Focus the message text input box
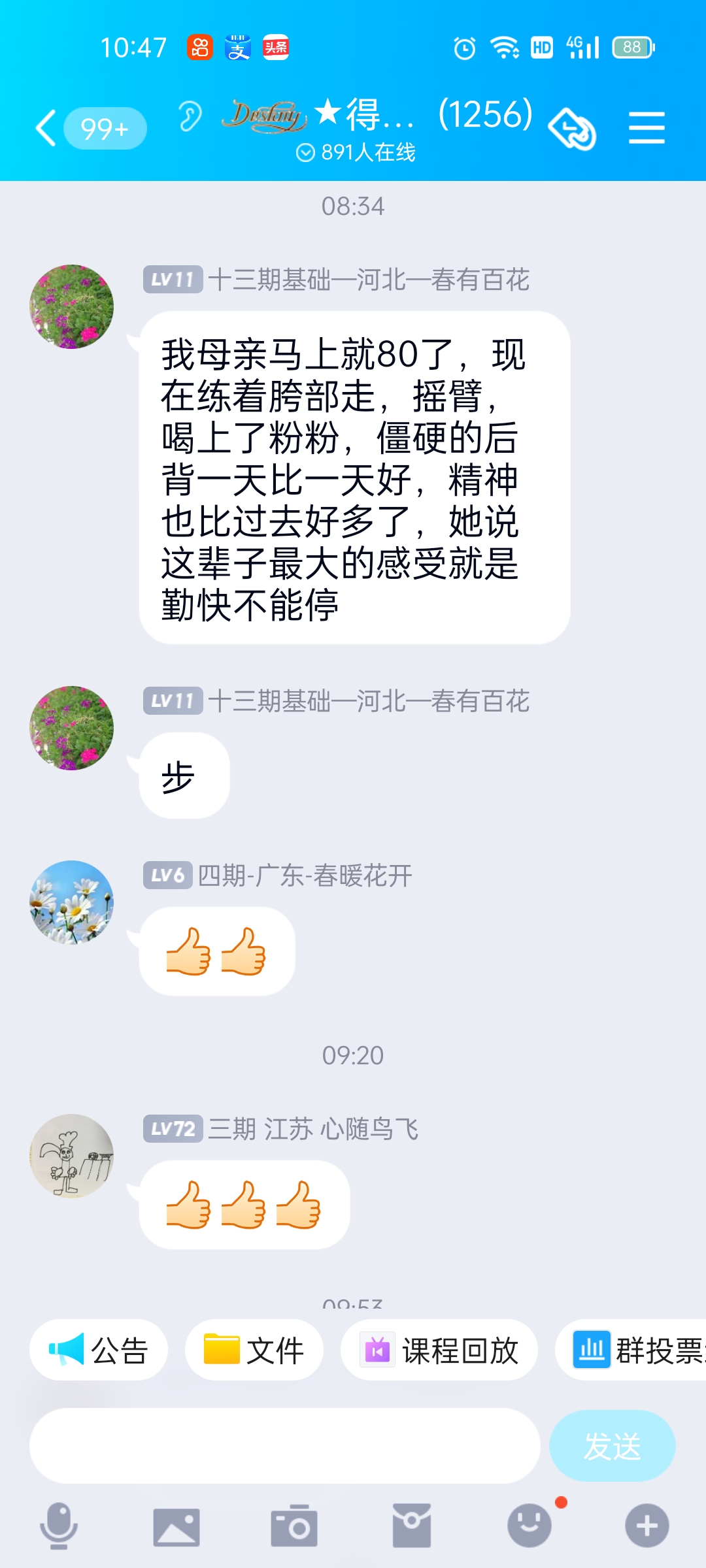The height and width of the screenshot is (1568, 706). 285,1445
